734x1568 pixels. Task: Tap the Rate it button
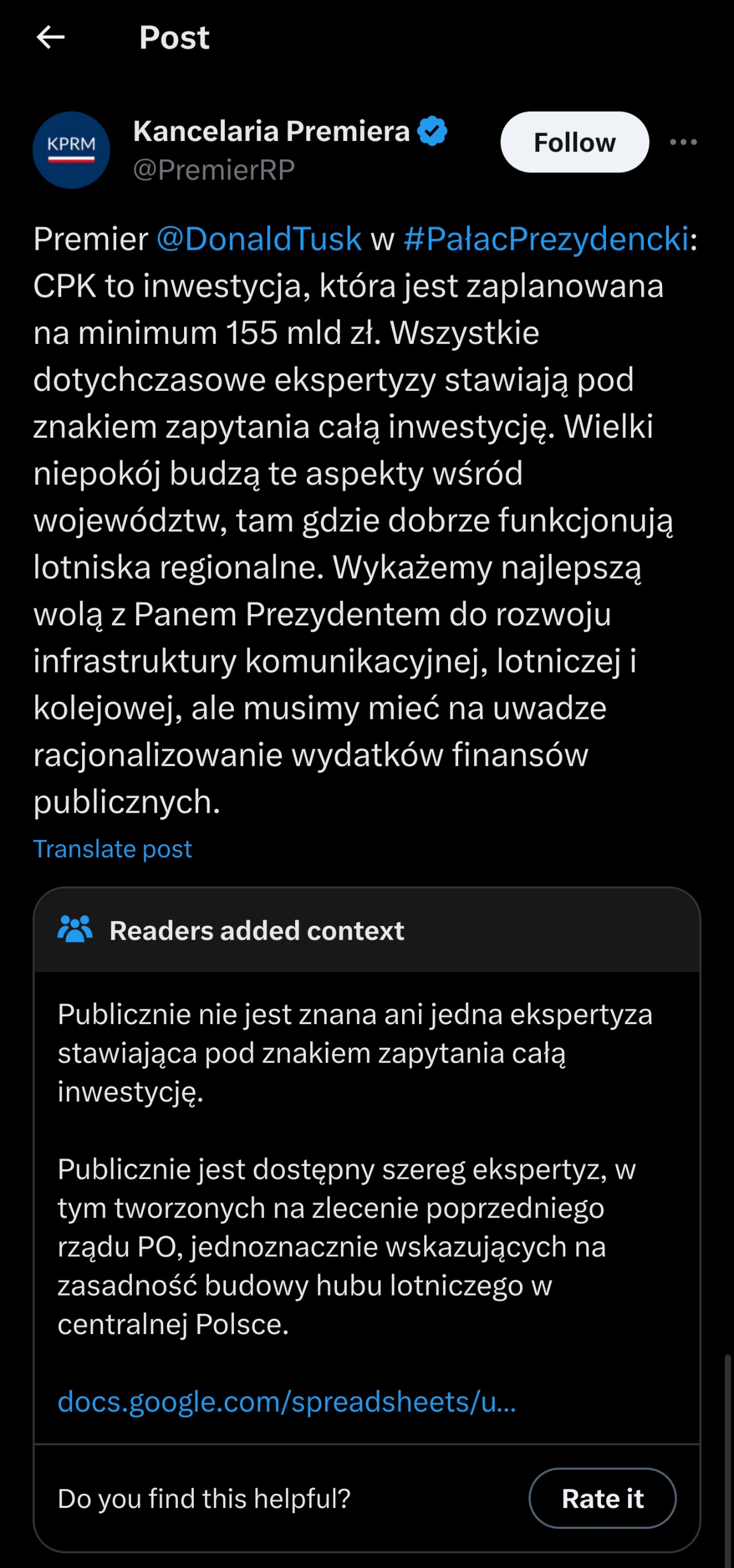[602, 1499]
